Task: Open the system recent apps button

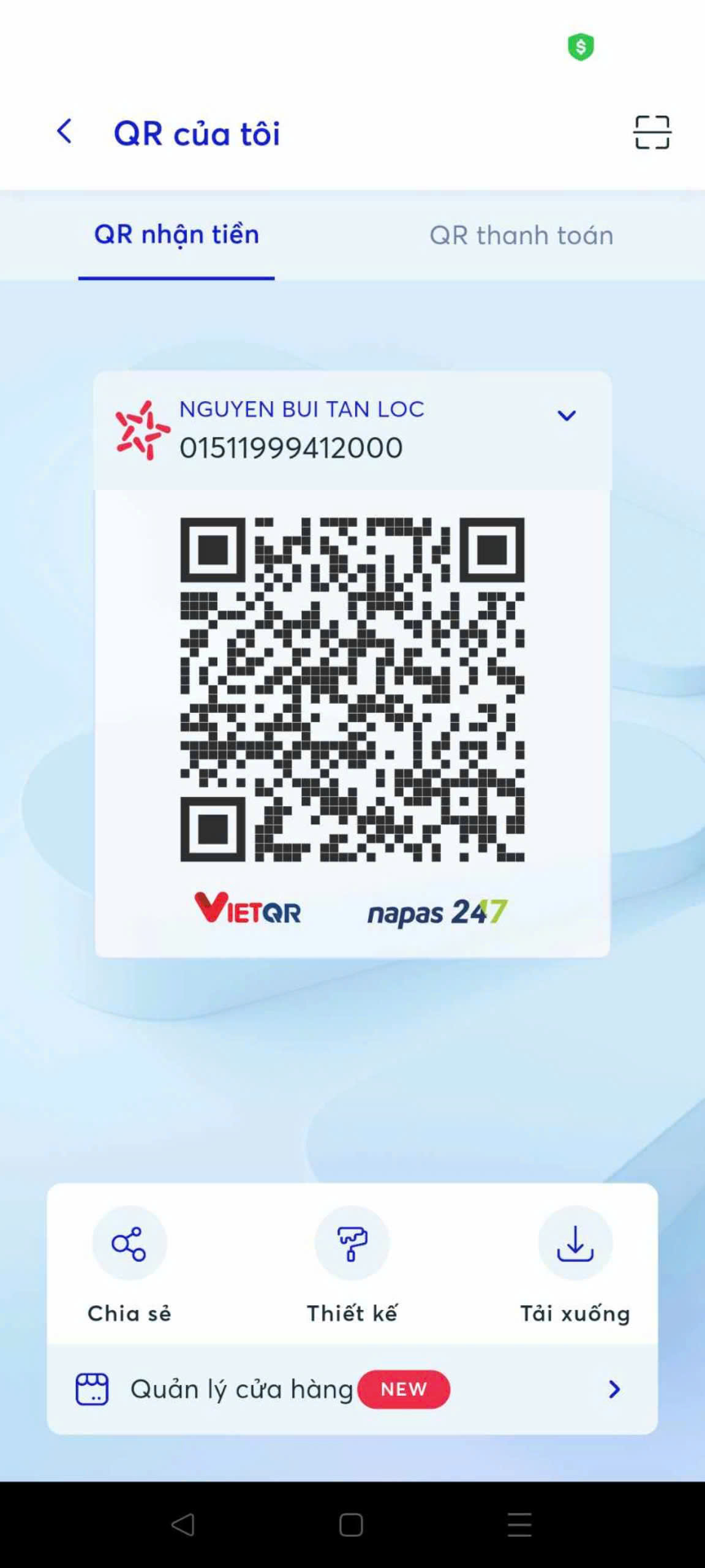Action: (519, 1525)
